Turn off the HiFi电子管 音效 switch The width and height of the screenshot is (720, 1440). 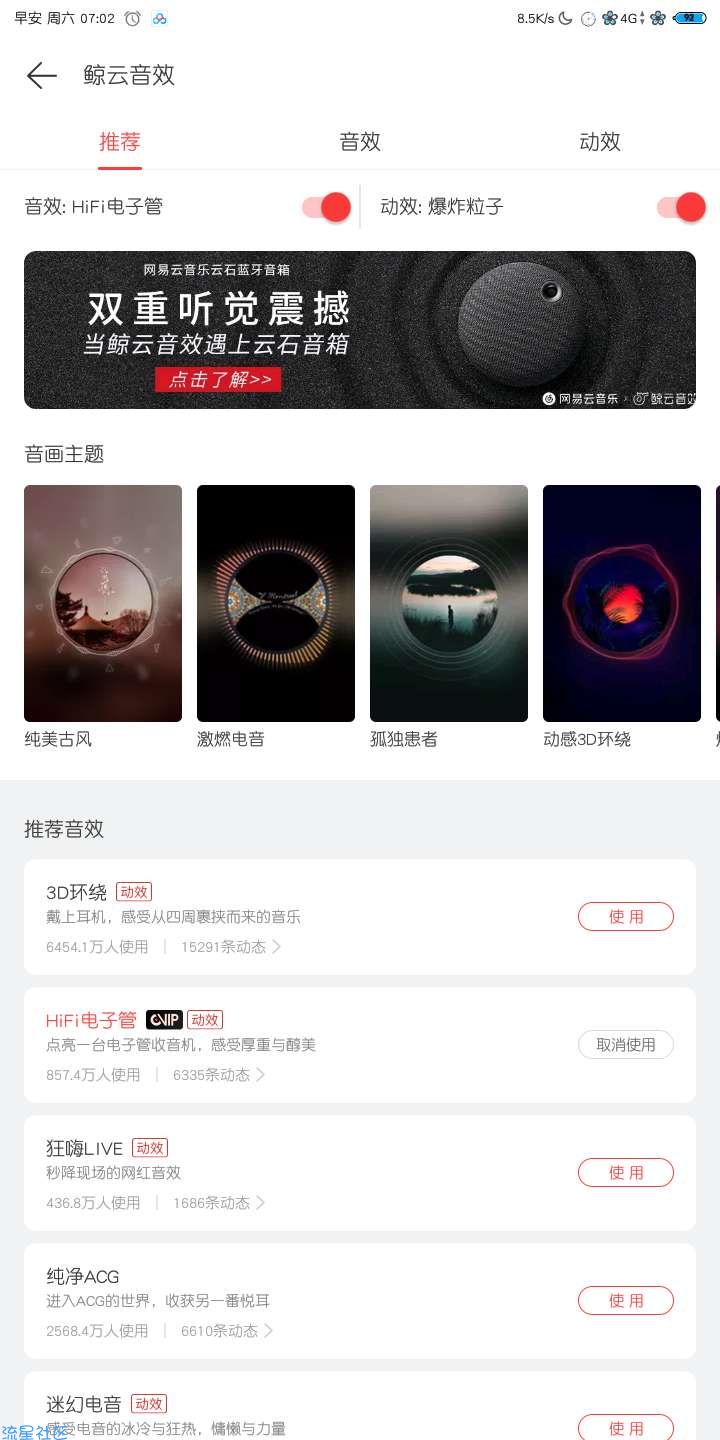(327, 207)
